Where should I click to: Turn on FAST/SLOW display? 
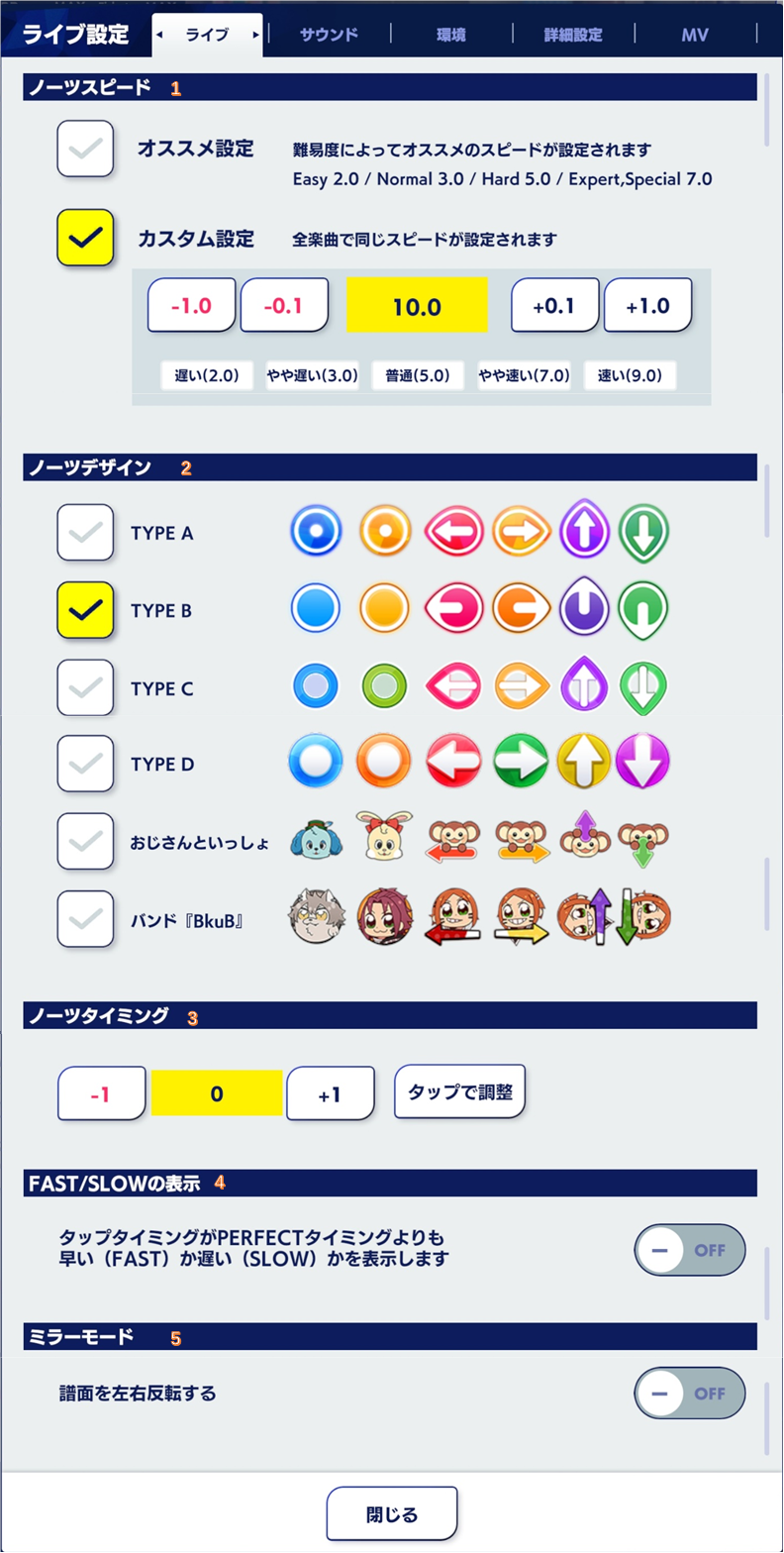click(689, 1249)
